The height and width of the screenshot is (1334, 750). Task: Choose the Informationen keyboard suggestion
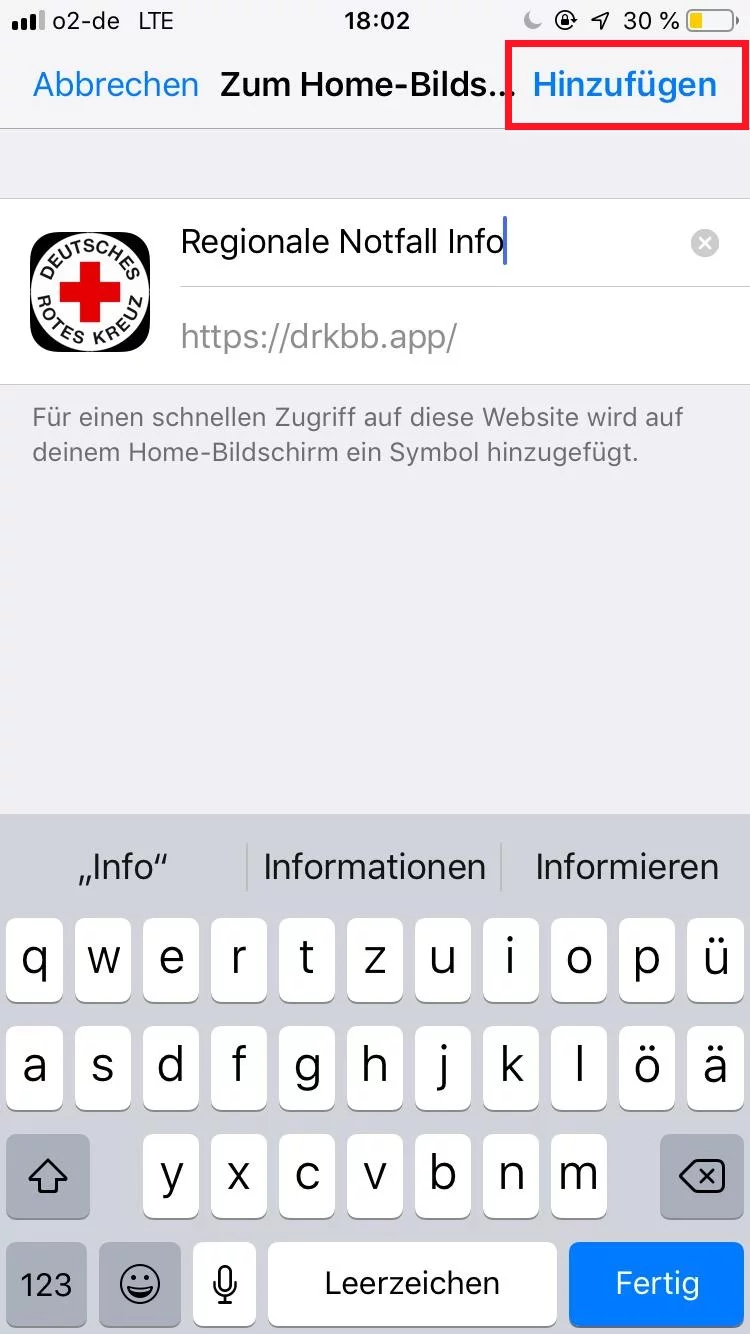pyautogui.click(x=374, y=866)
